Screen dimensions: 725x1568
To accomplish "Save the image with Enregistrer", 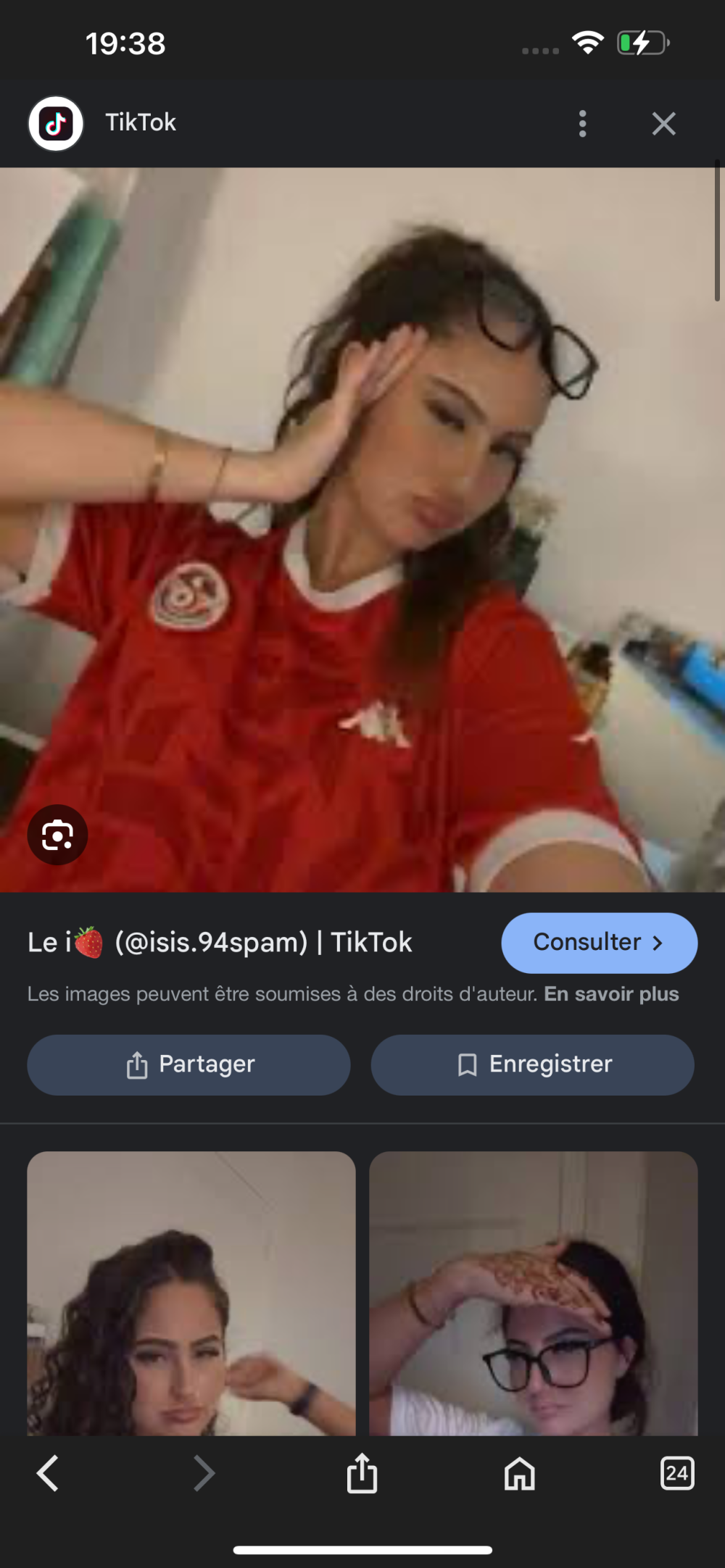I will (532, 1064).
